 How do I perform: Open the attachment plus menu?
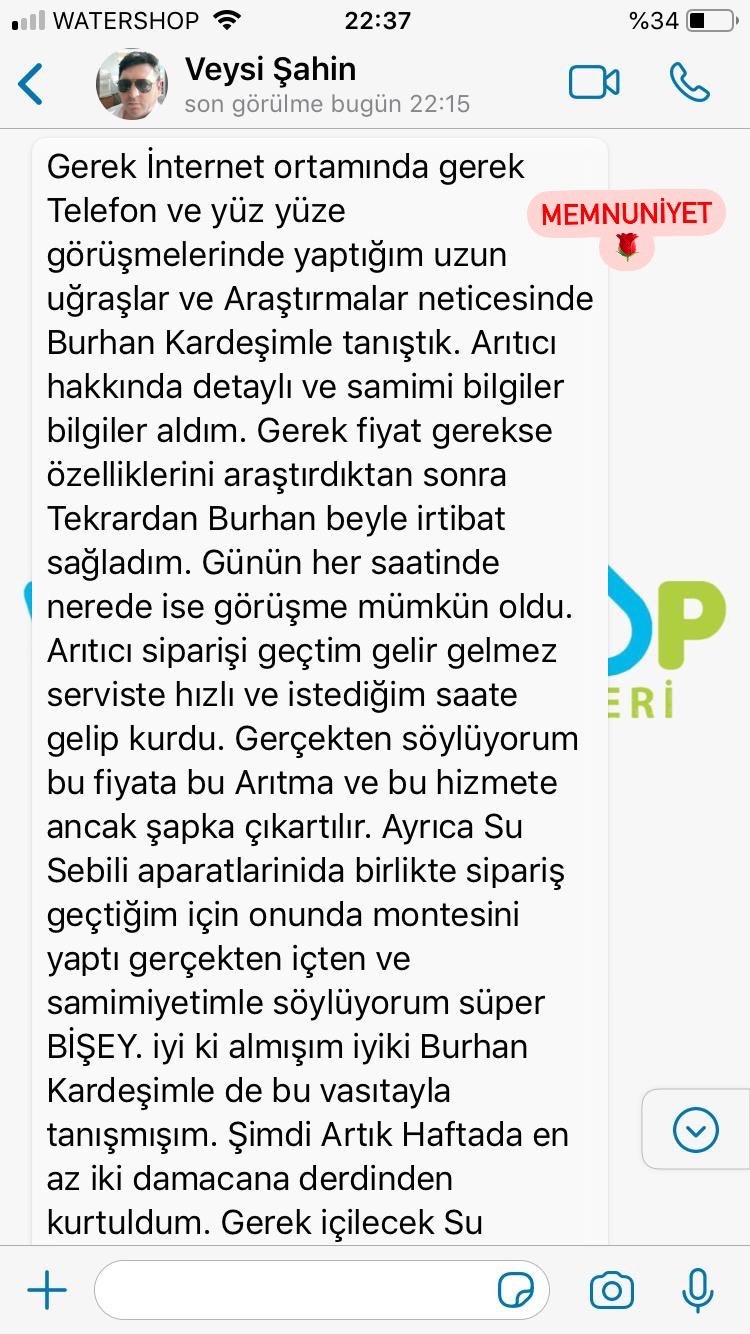[47, 1291]
